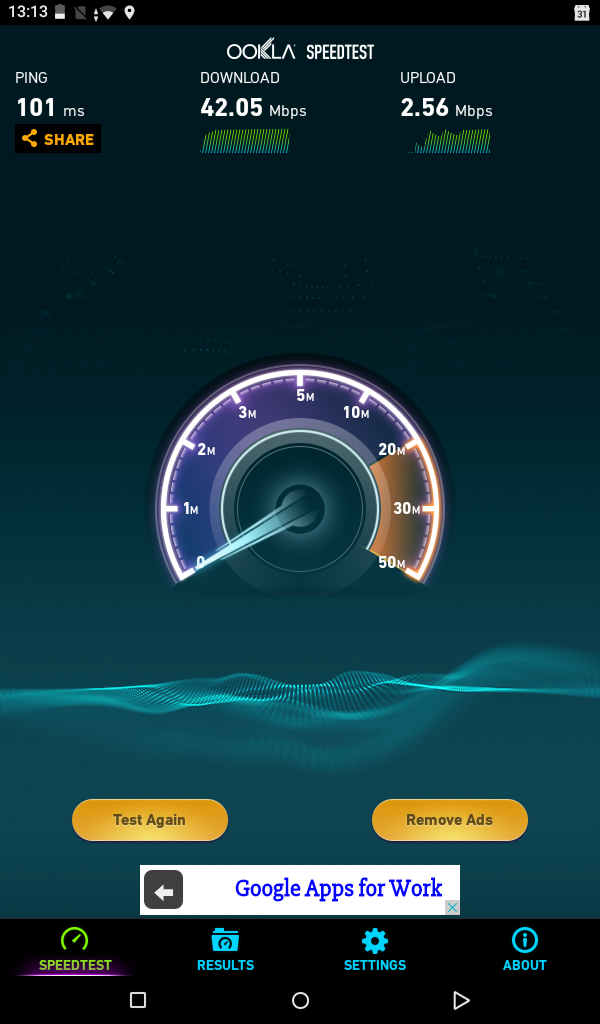The image size is (600, 1024).
Task: Open the Results tab
Action: pos(225,950)
